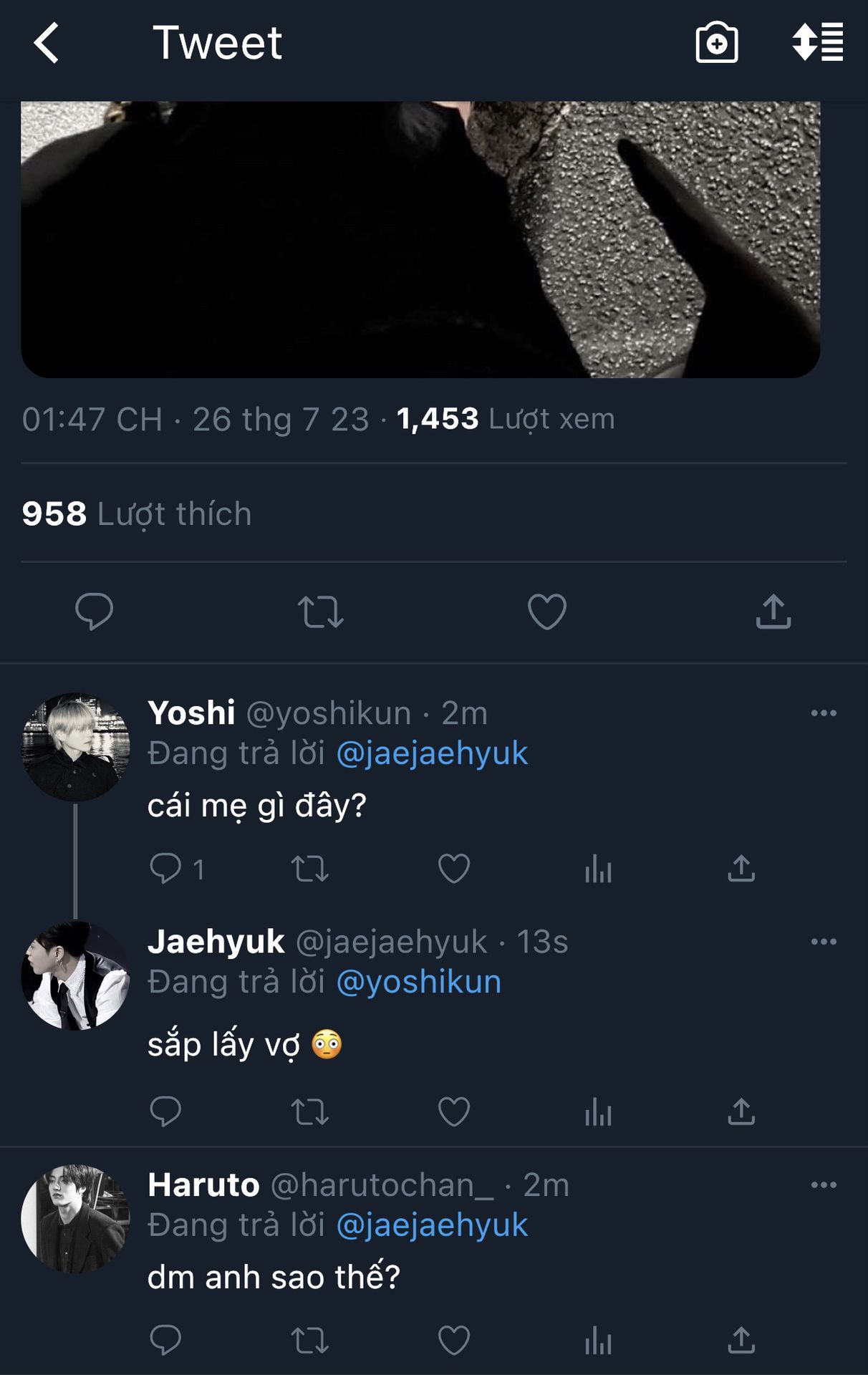The height and width of the screenshot is (1375, 868).
Task: Open the sort replies icon
Action: (817, 42)
